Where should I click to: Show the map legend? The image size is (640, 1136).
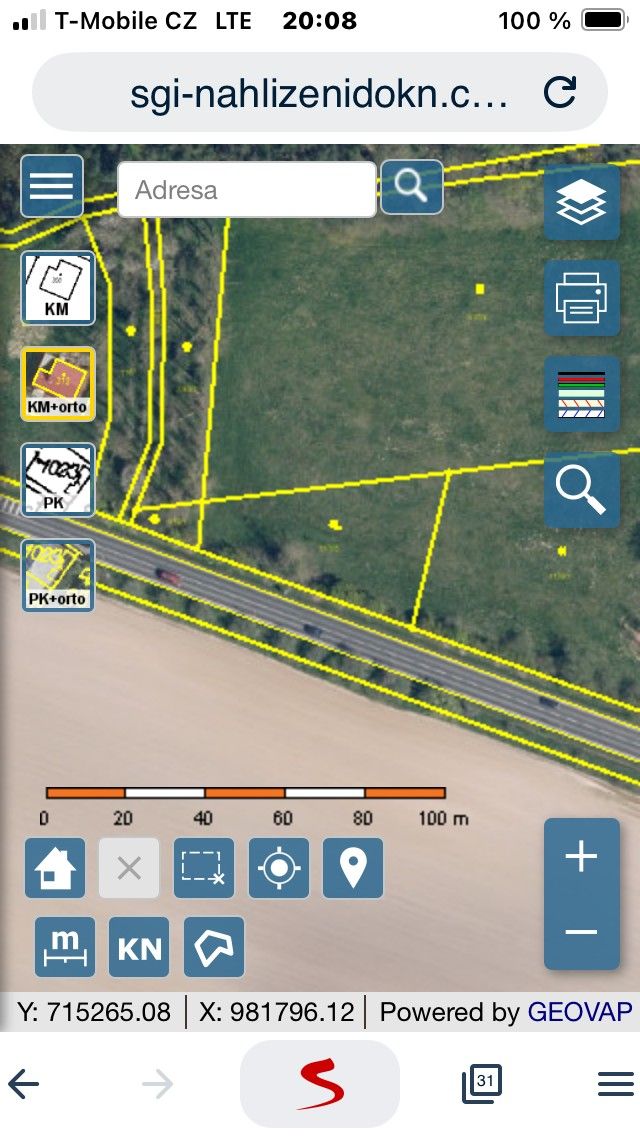(x=581, y=394)
